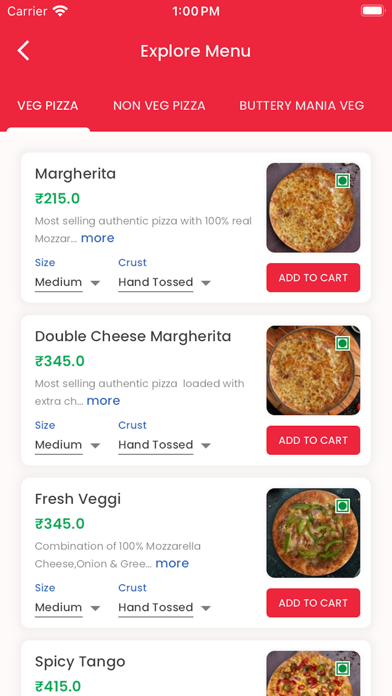Add Double Cheese Margherita to cart
The height and width of the screenshot is (696, 392).
pyautogui.click(x=313, y=440)
